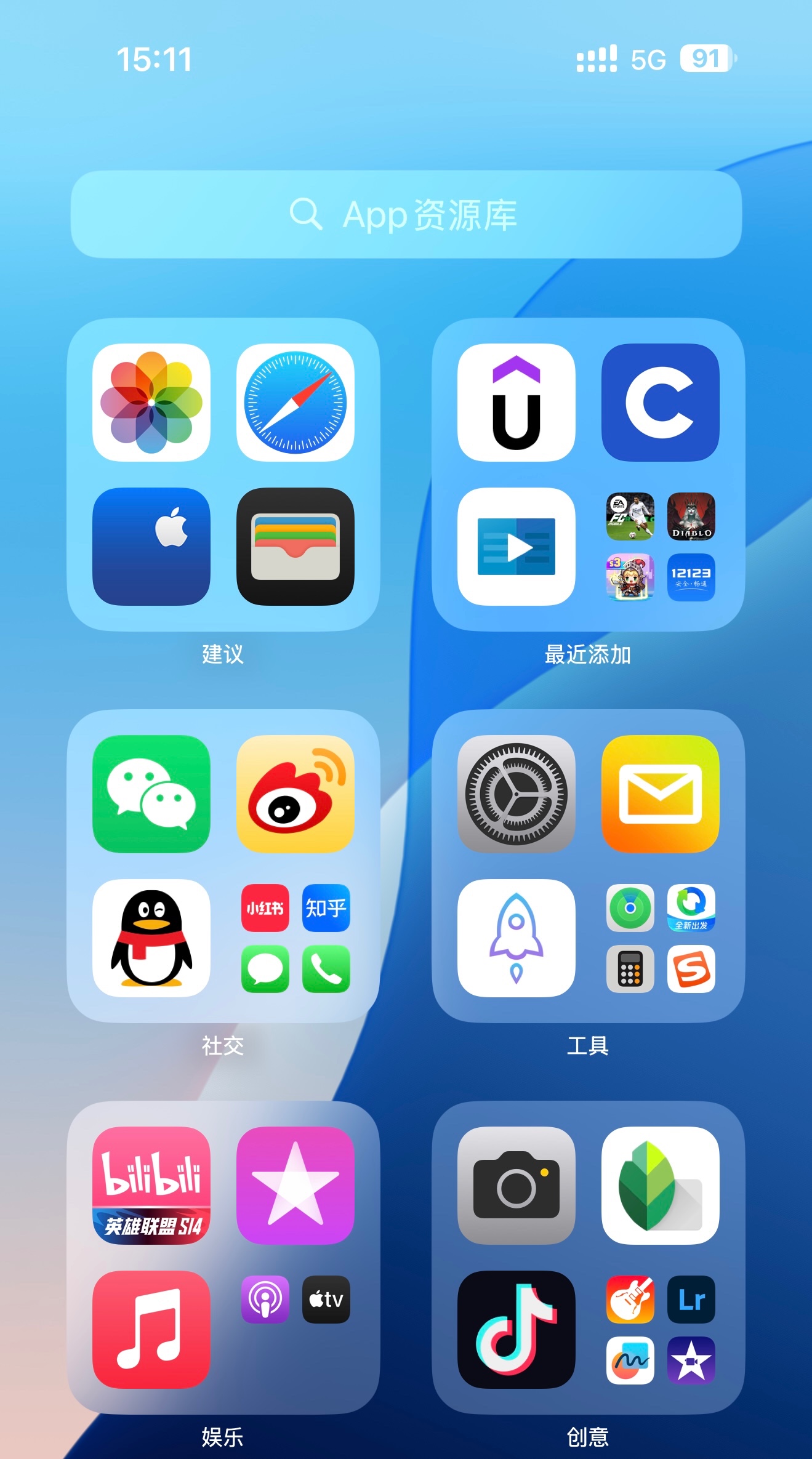Open WeChat
Image resolution: width=812 pixels, height=1459 pixels.
tap(151, 794)
